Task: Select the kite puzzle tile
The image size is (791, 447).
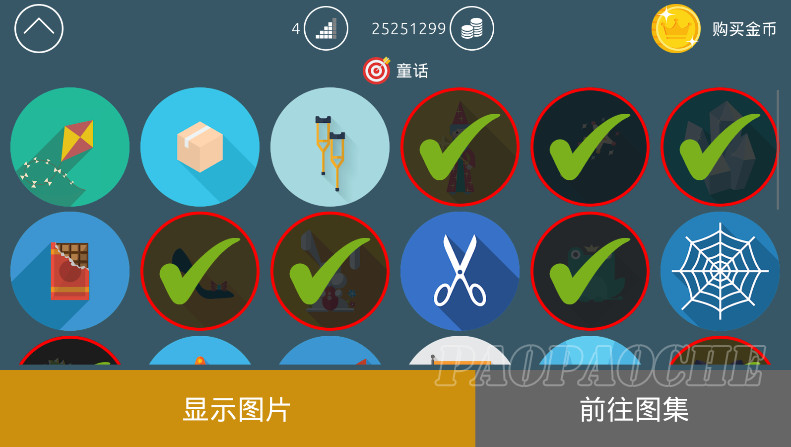Action: 70,147
